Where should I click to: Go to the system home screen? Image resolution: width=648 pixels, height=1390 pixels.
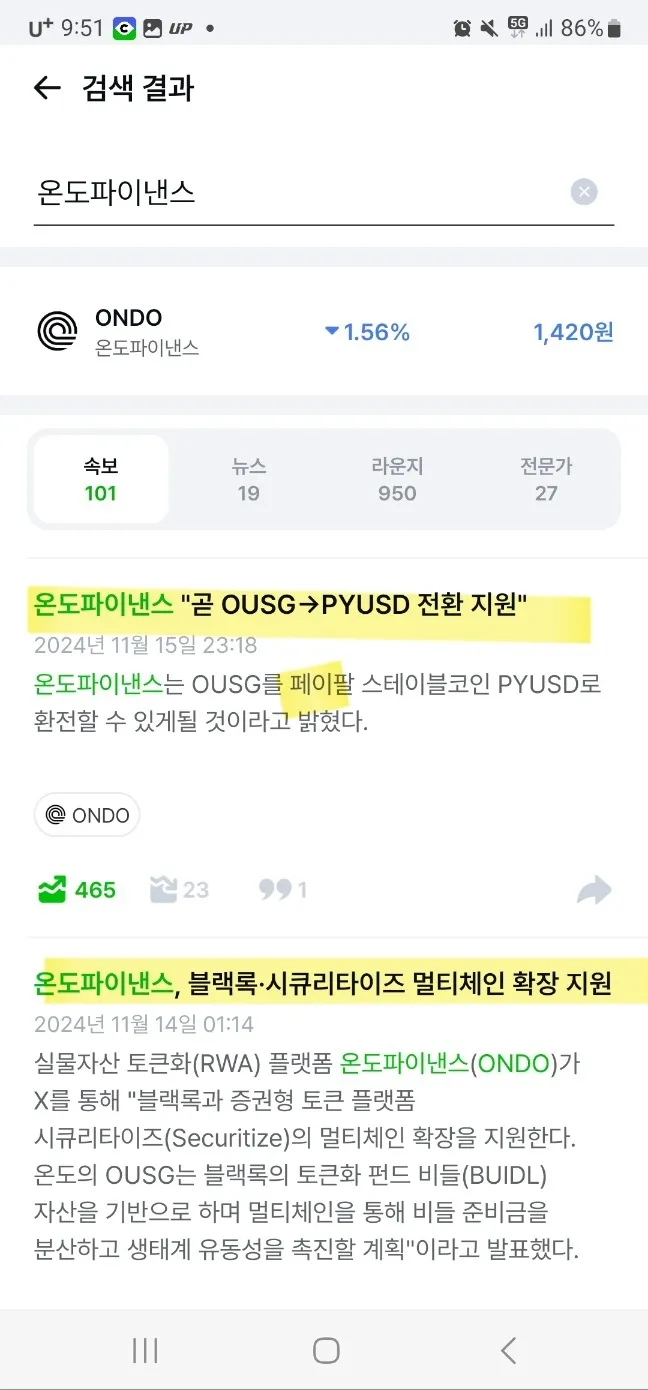pyautogui.click(x=326, y=1351)
